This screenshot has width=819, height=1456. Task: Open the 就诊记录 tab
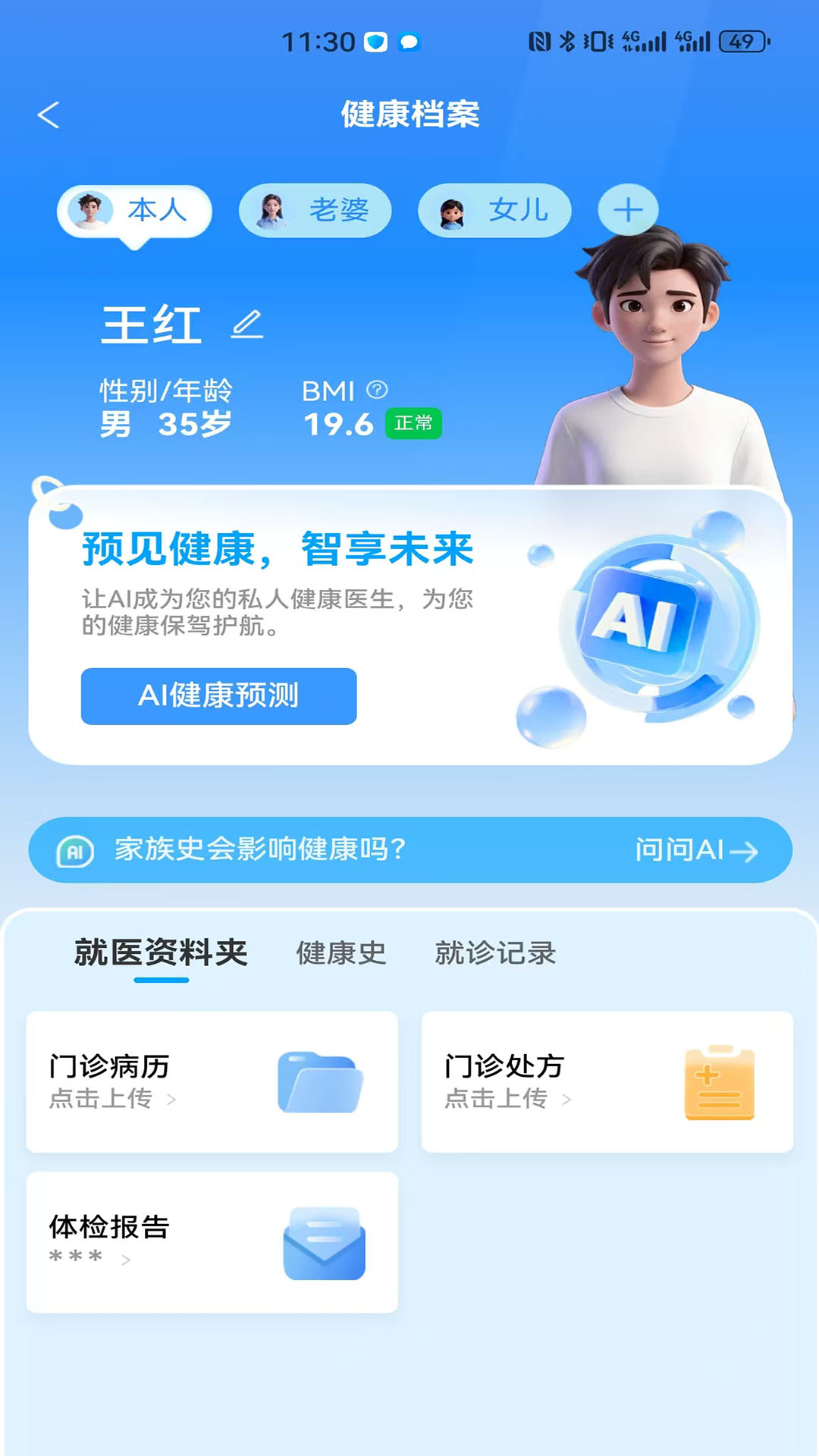495,952
